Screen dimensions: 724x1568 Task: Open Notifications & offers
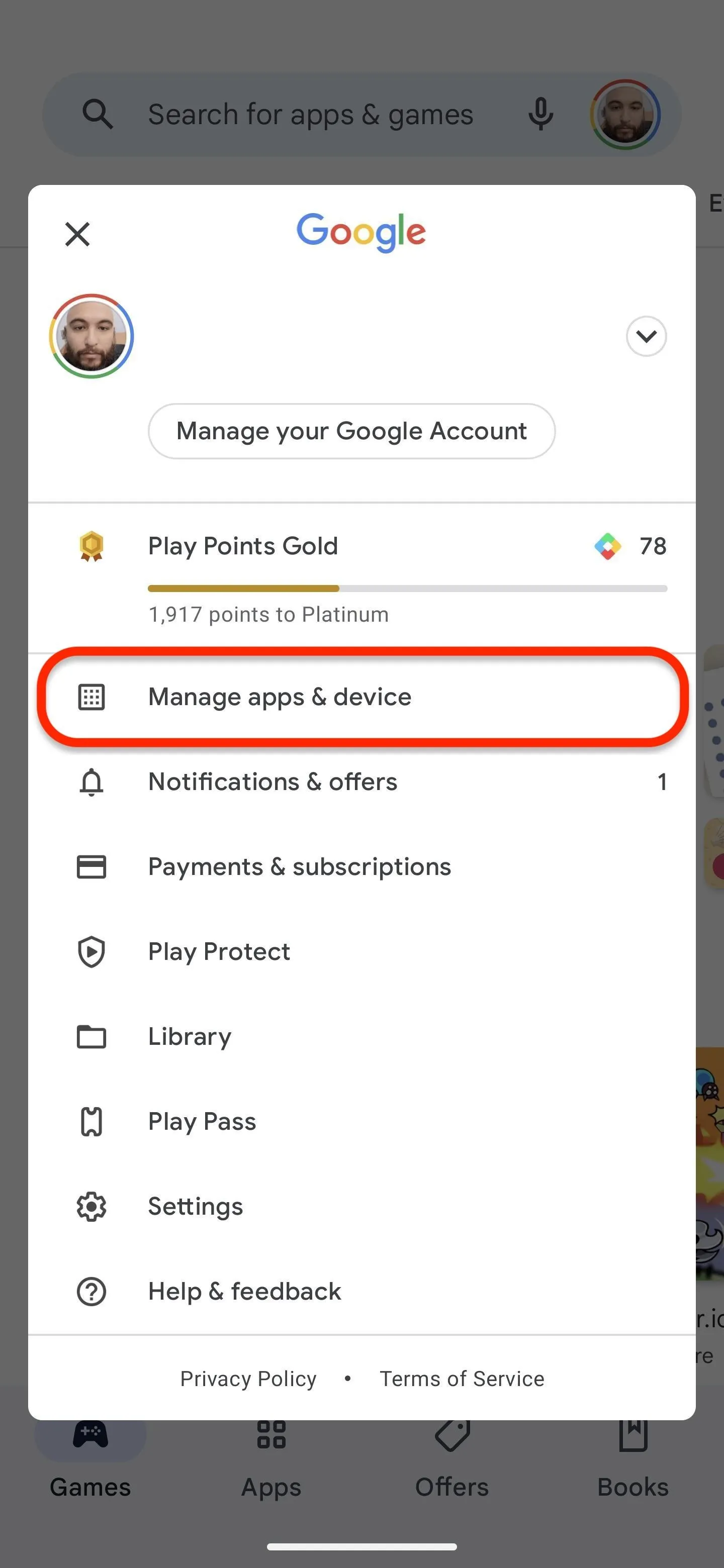click(361, 781)
